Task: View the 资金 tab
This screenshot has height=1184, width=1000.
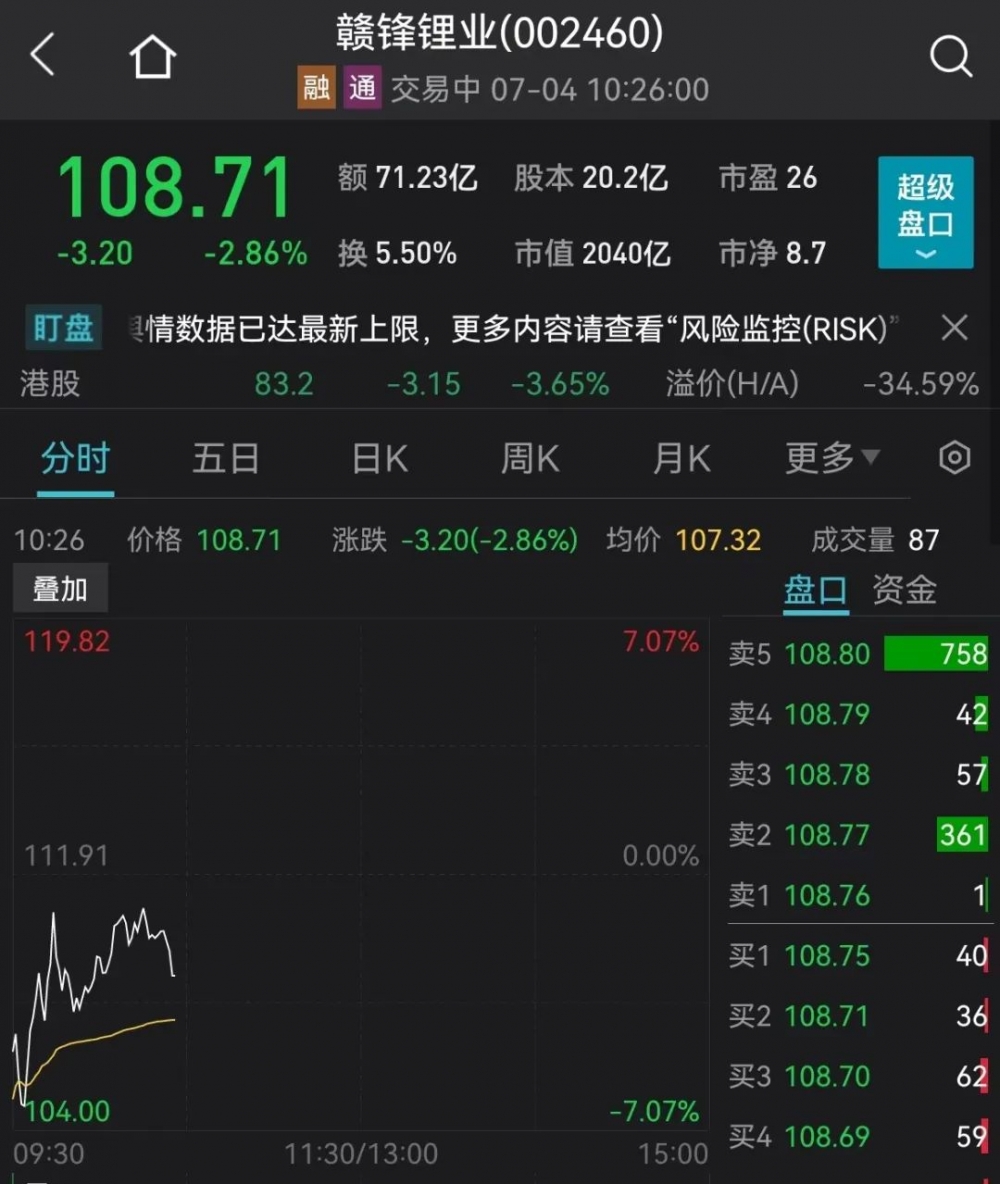Action: point(904,590)
